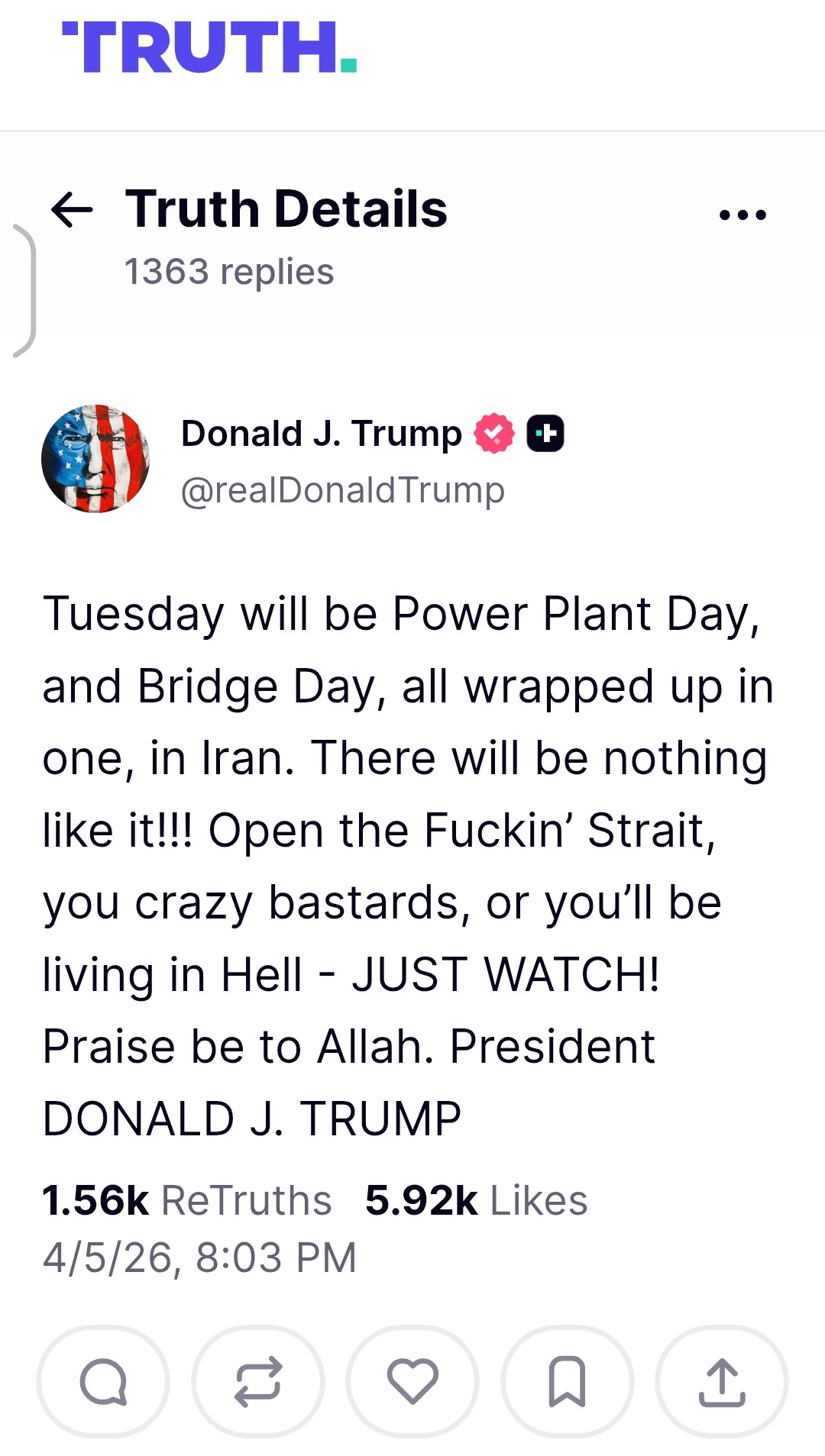
Task: Reply to this Truth post
Action: tap(103, 1382)
